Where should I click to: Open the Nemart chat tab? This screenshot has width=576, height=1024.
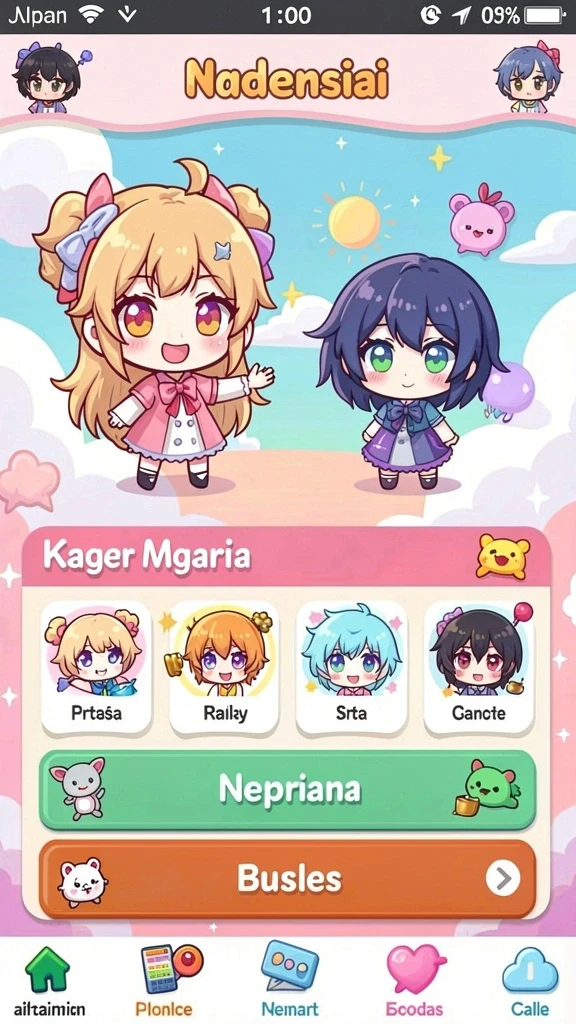click(x=289, y=980)
